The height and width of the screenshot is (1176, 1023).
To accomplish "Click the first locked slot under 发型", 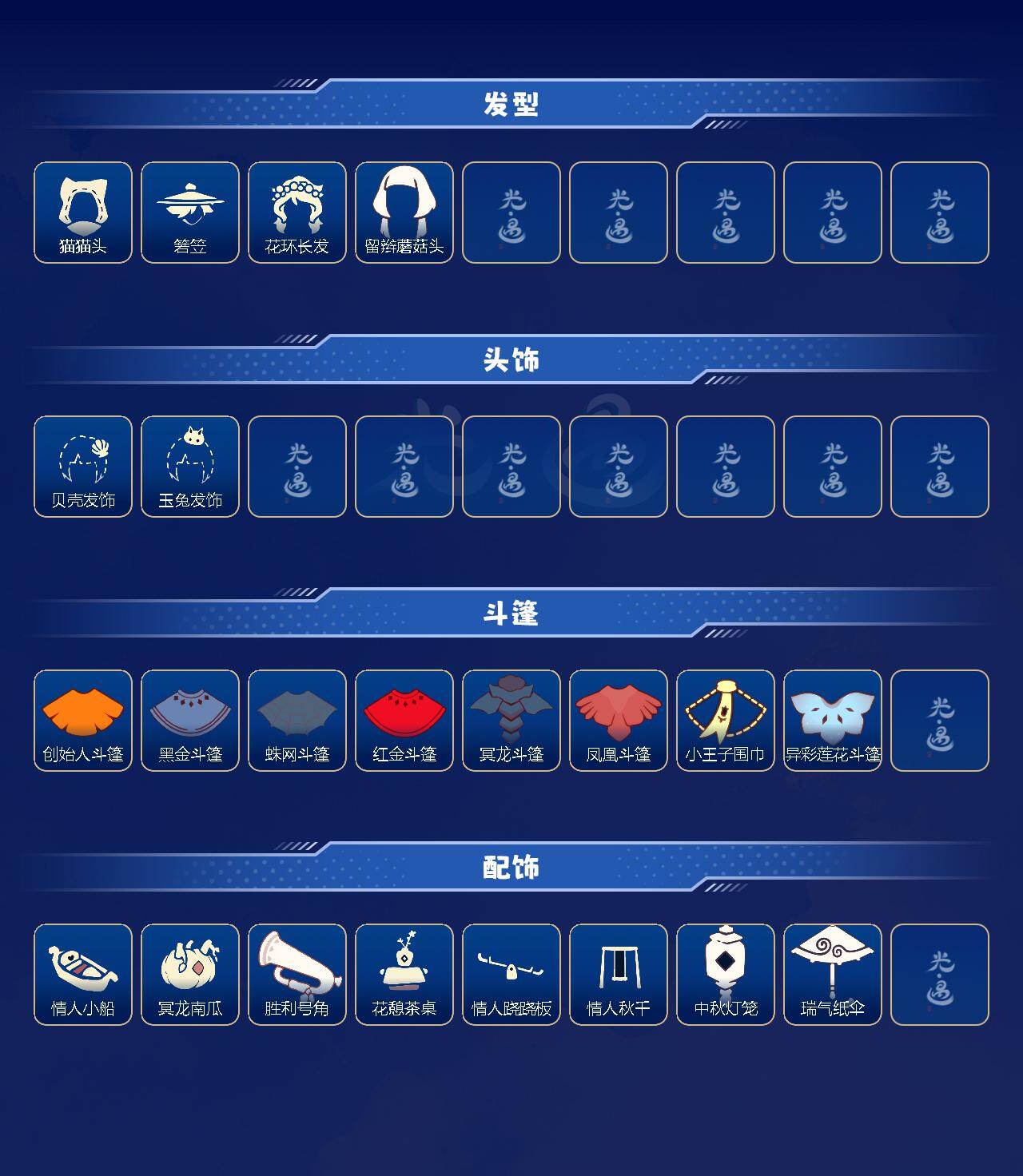I will pos(512,212).
